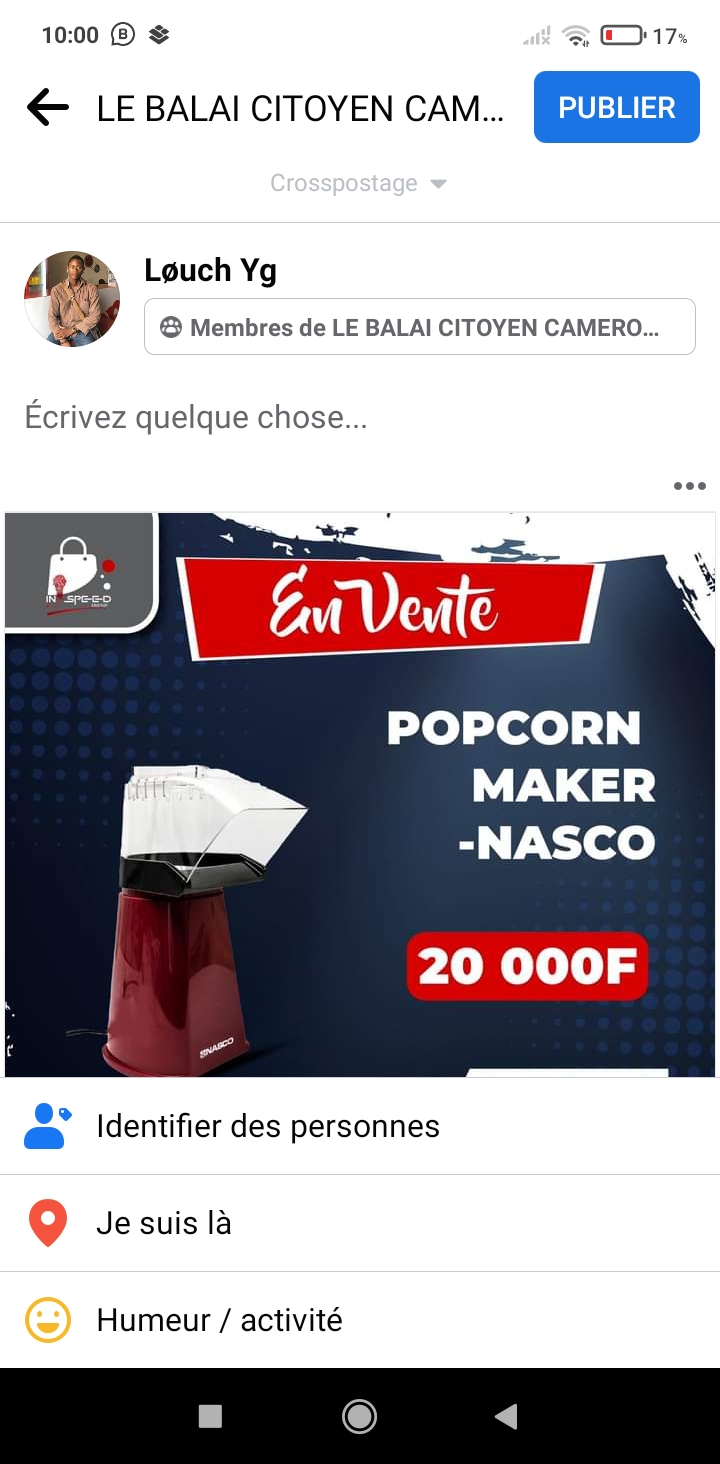This screenshot has height=1464, width=720.
Task: Go back using the top arrow
Action: point(47,108)
